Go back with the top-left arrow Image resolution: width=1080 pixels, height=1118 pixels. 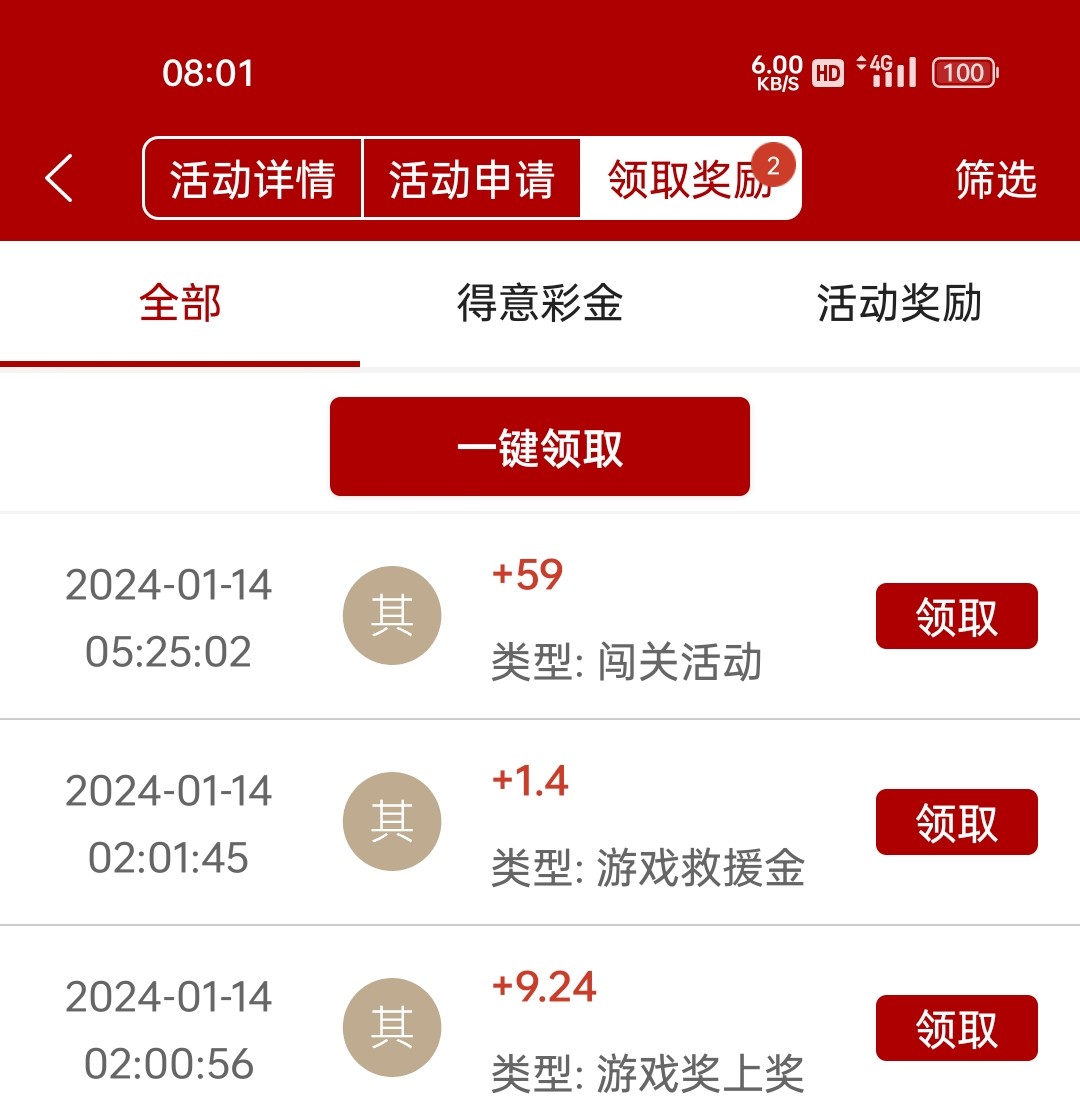coord(60,180)
